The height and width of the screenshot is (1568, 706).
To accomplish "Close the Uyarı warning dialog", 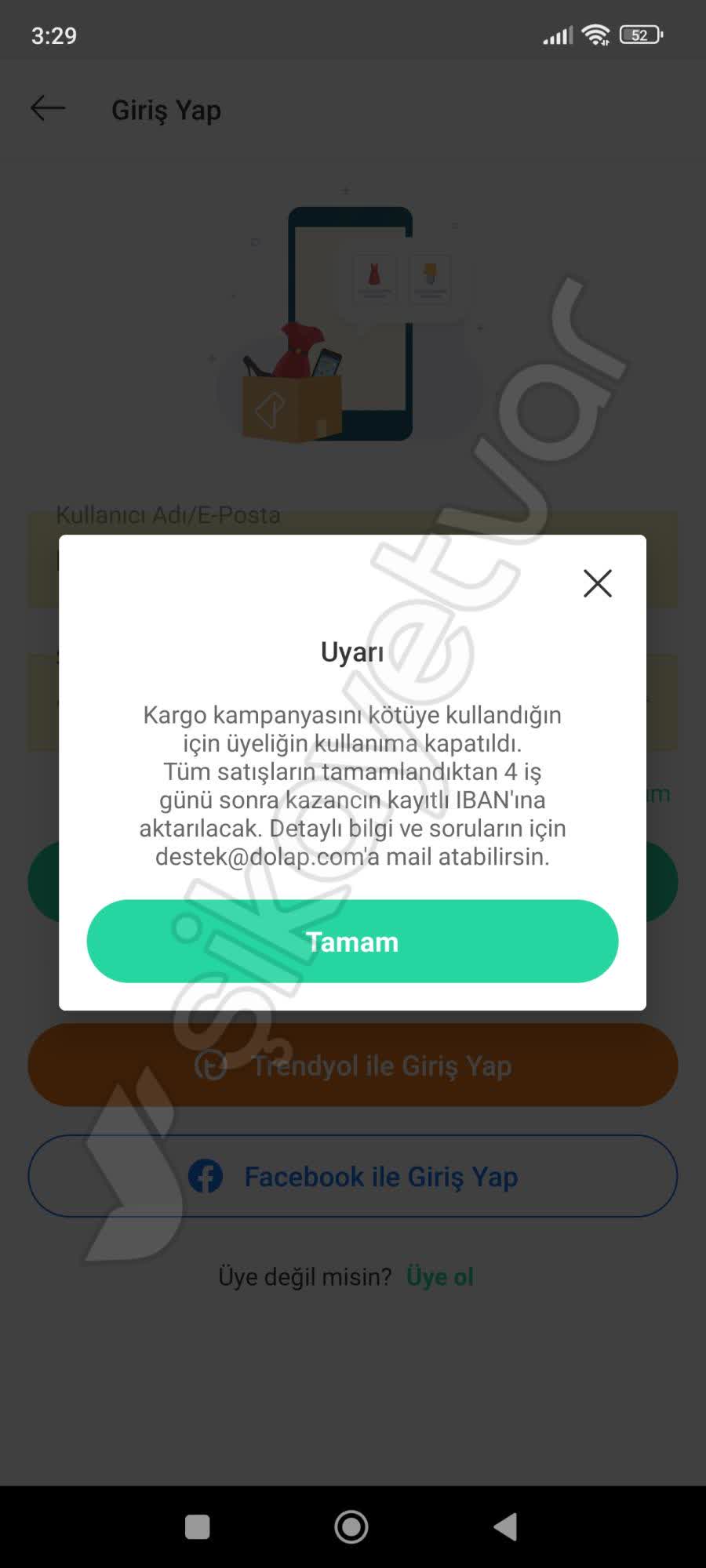I will point(597,583).
